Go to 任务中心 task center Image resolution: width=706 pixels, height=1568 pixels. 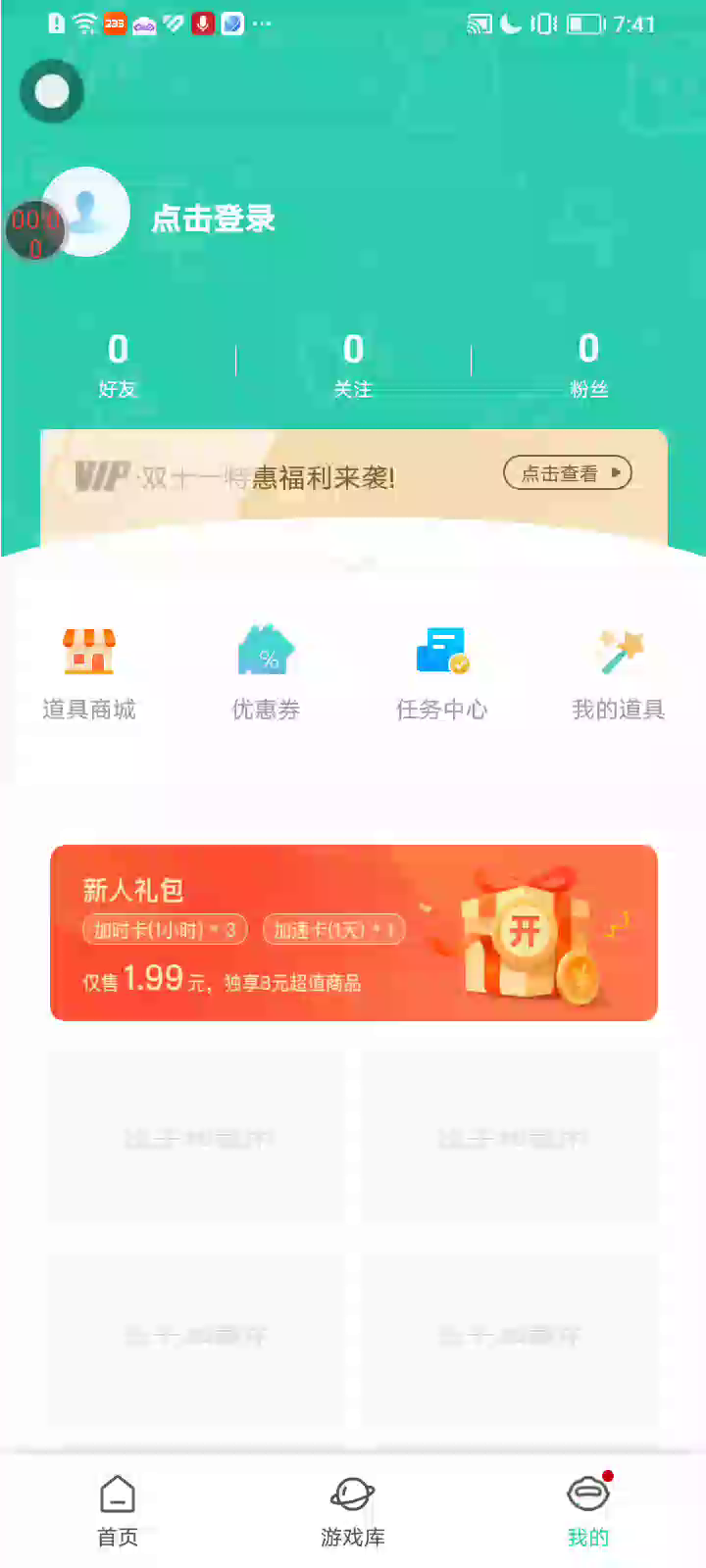click(442, 674)
